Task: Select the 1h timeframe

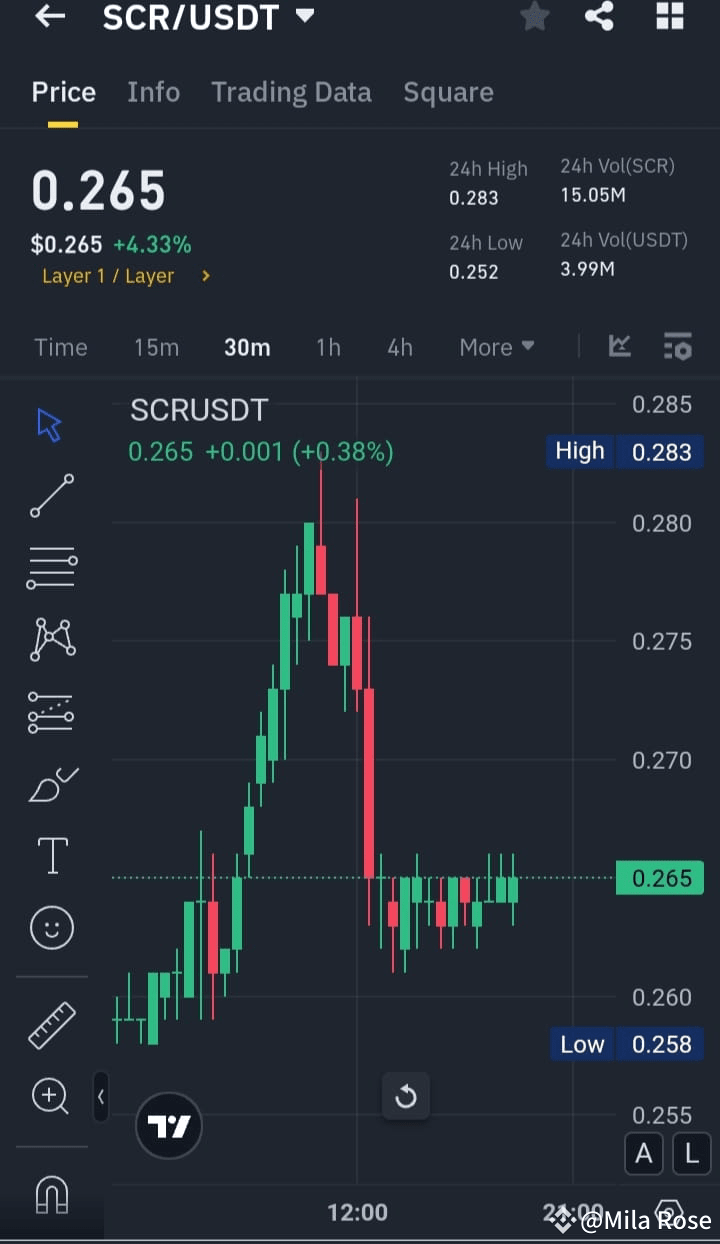Action: tap(328, 347)
